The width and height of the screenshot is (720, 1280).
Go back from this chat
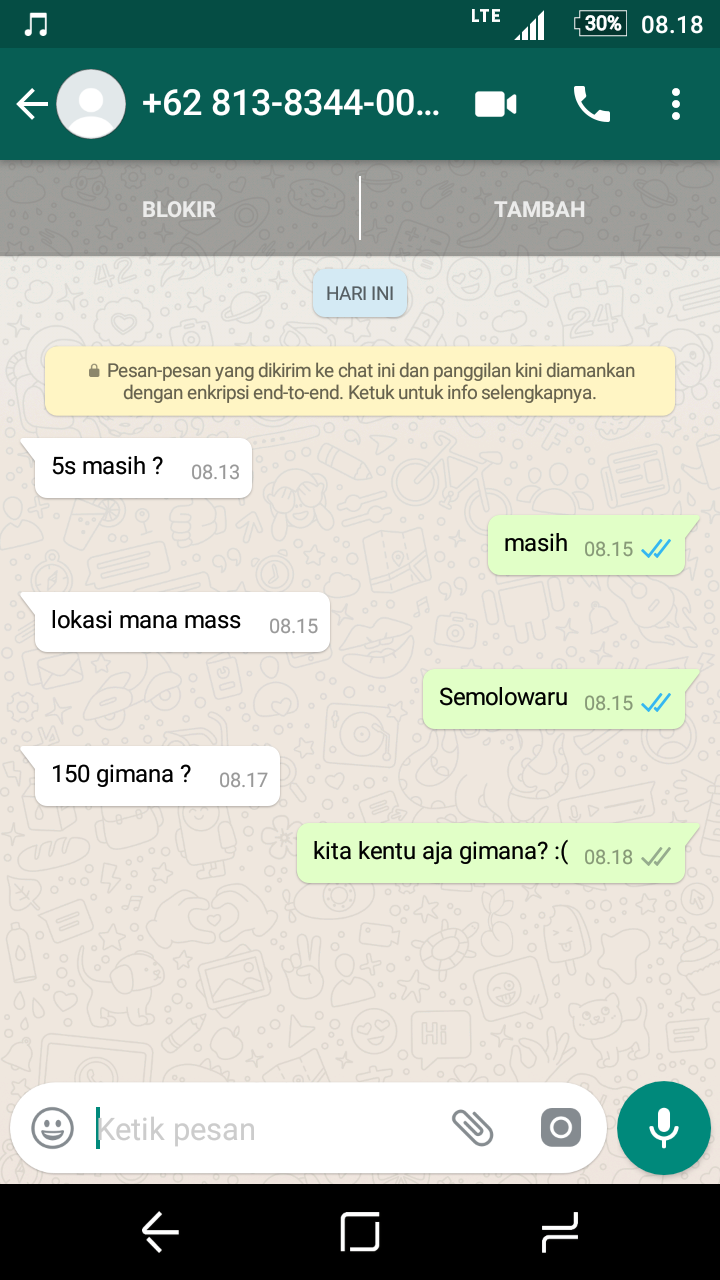(32, 104)
